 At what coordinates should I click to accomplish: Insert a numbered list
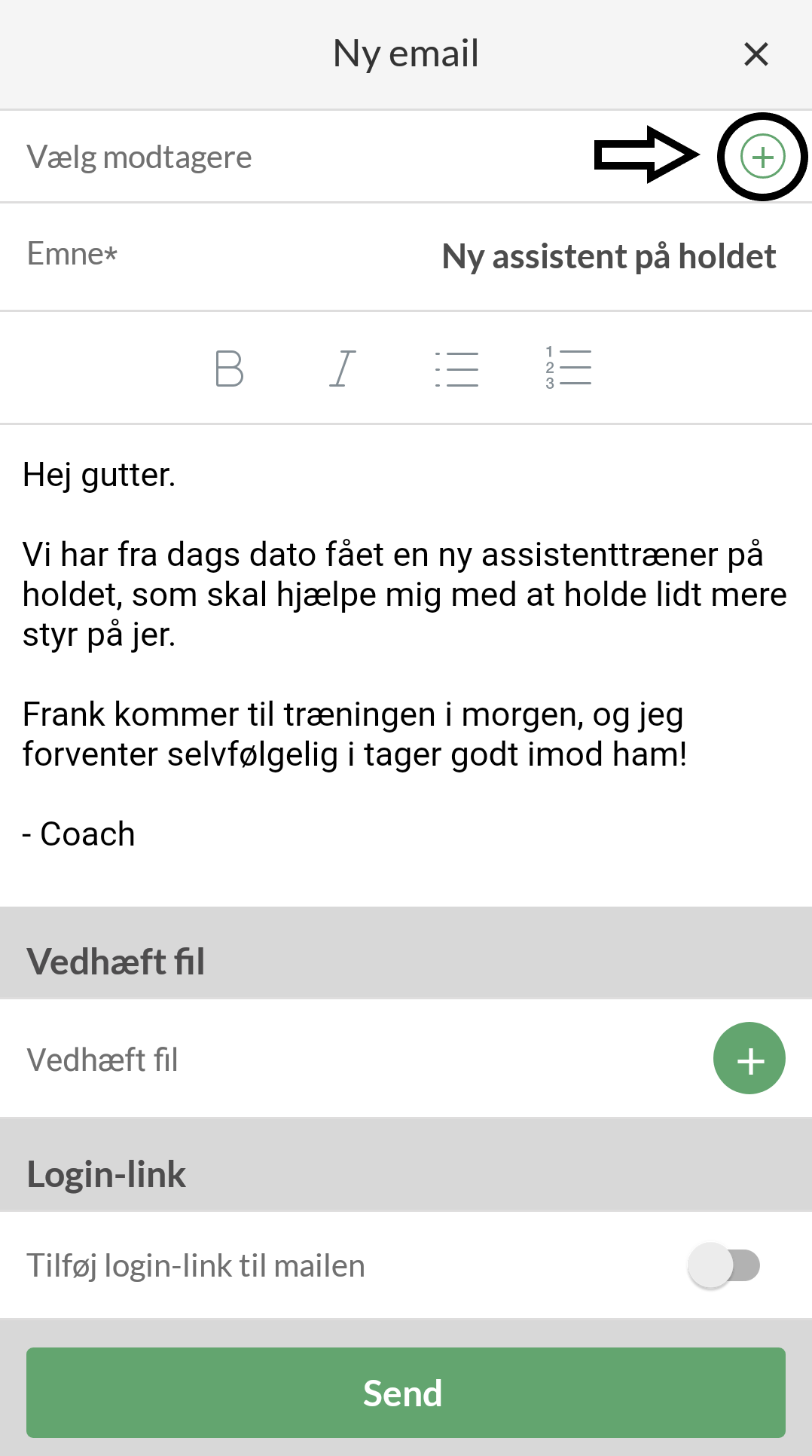point(569,368)
